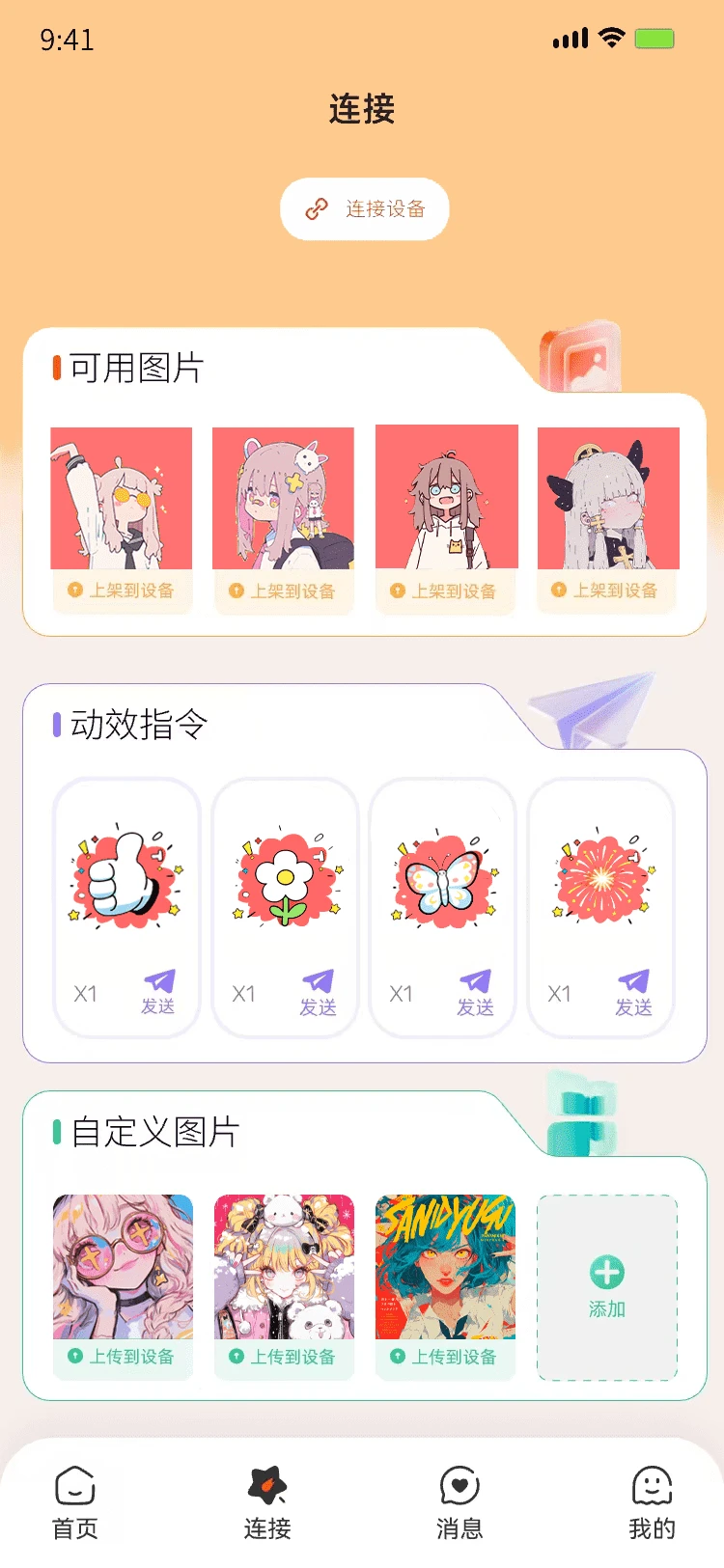Send the fireworks animation
This screenshot has height=1568, width=724.
(x=633, y=993)
